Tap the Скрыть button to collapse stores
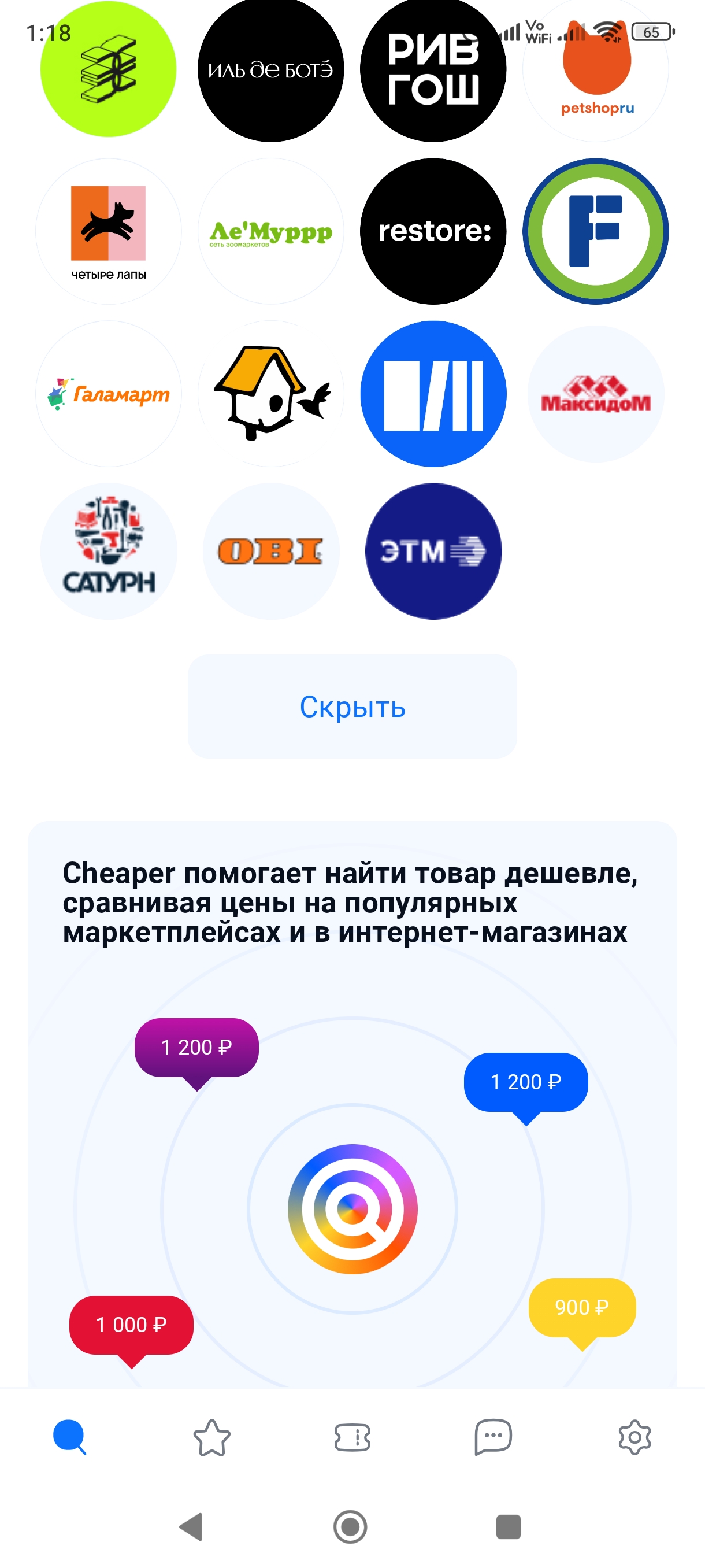Image resolution: width=705 pixels, height=1568 pixels. coord(352,707)
